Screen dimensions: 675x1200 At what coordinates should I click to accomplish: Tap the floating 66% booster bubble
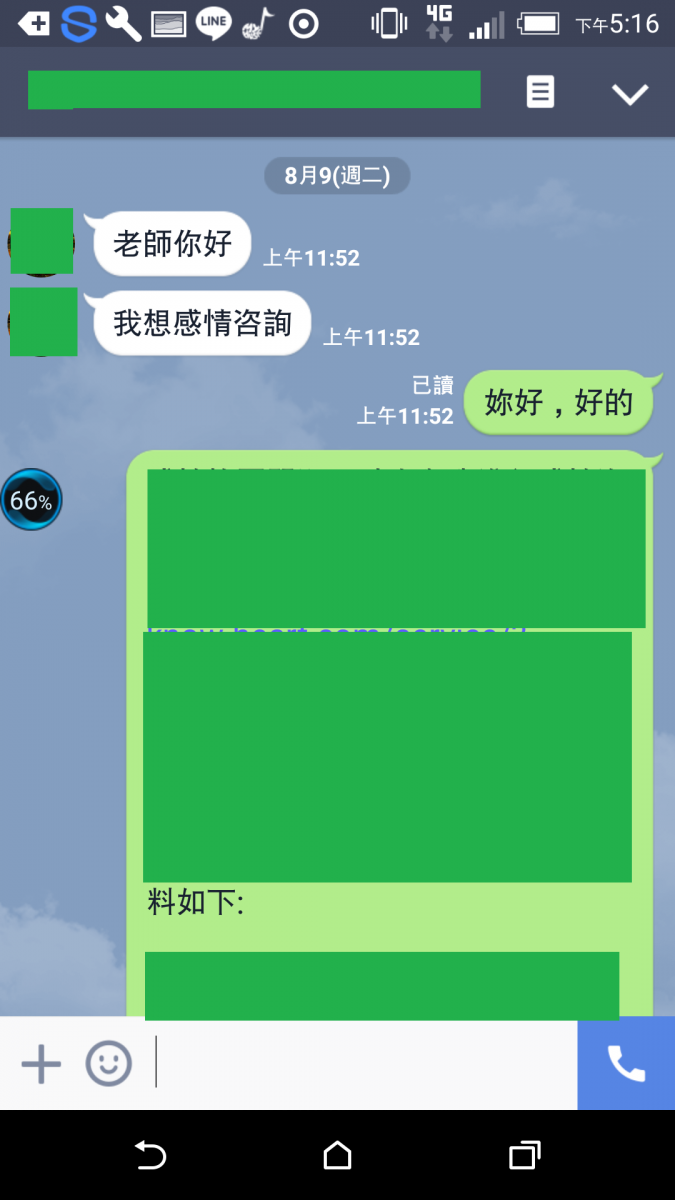[31, 500]
